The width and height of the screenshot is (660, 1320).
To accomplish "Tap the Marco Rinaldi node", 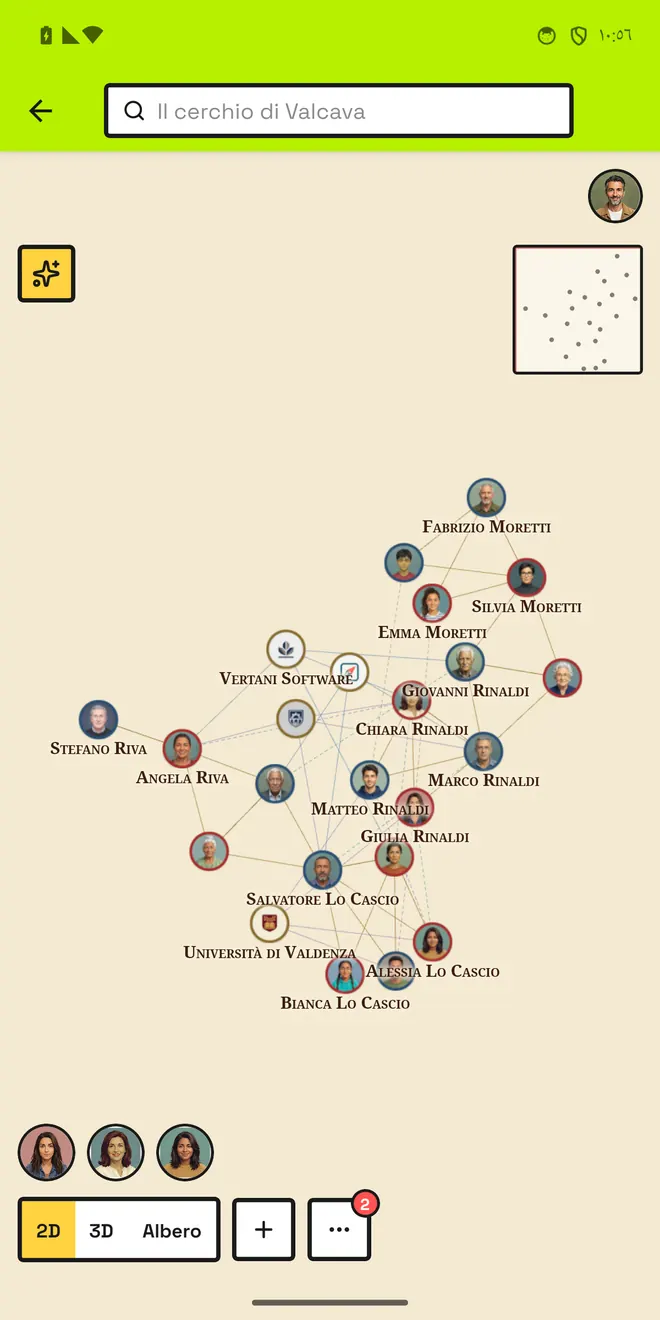I will coord(483,752).
